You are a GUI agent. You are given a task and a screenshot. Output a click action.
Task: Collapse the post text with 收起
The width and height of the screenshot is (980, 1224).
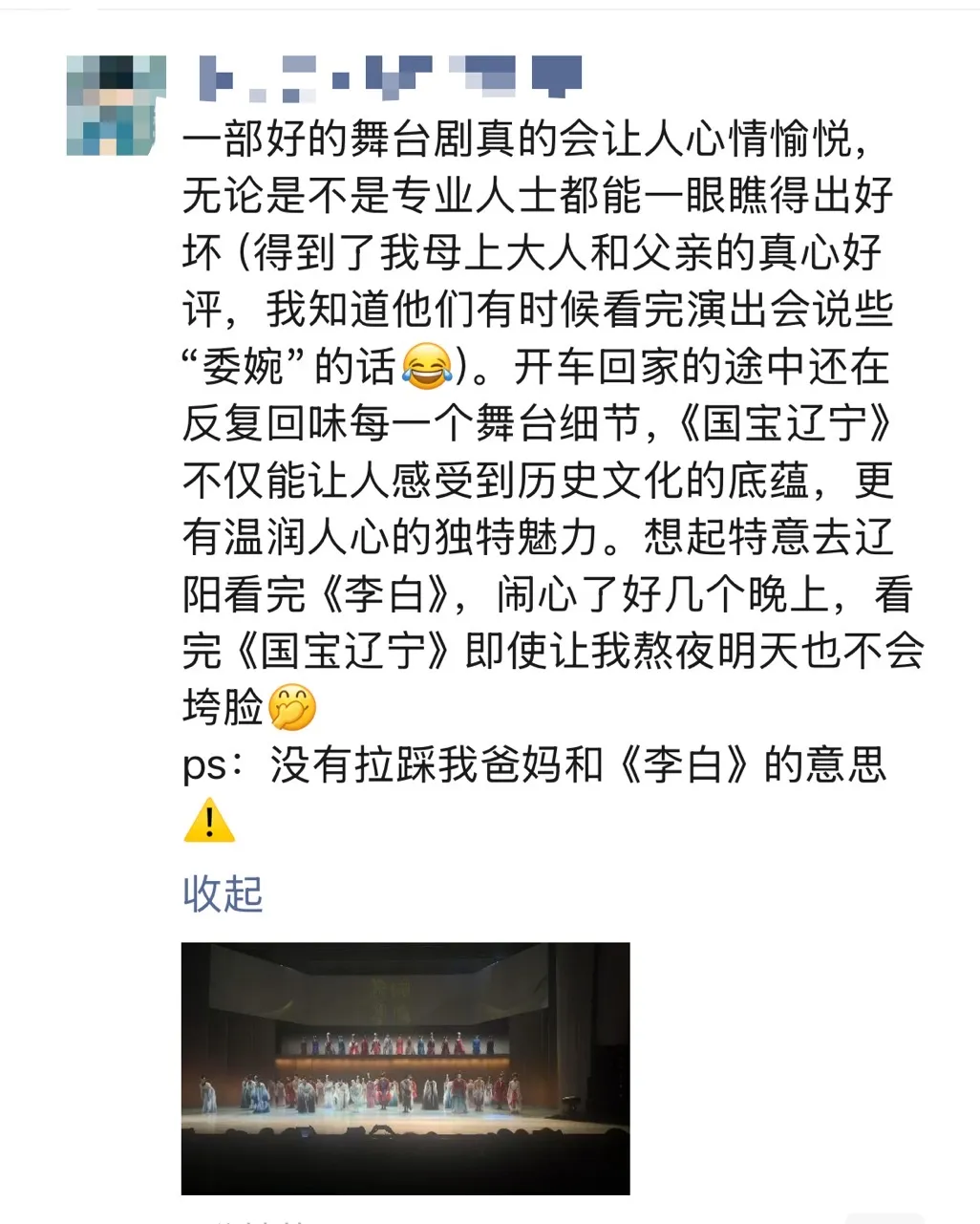click(222, 894)
